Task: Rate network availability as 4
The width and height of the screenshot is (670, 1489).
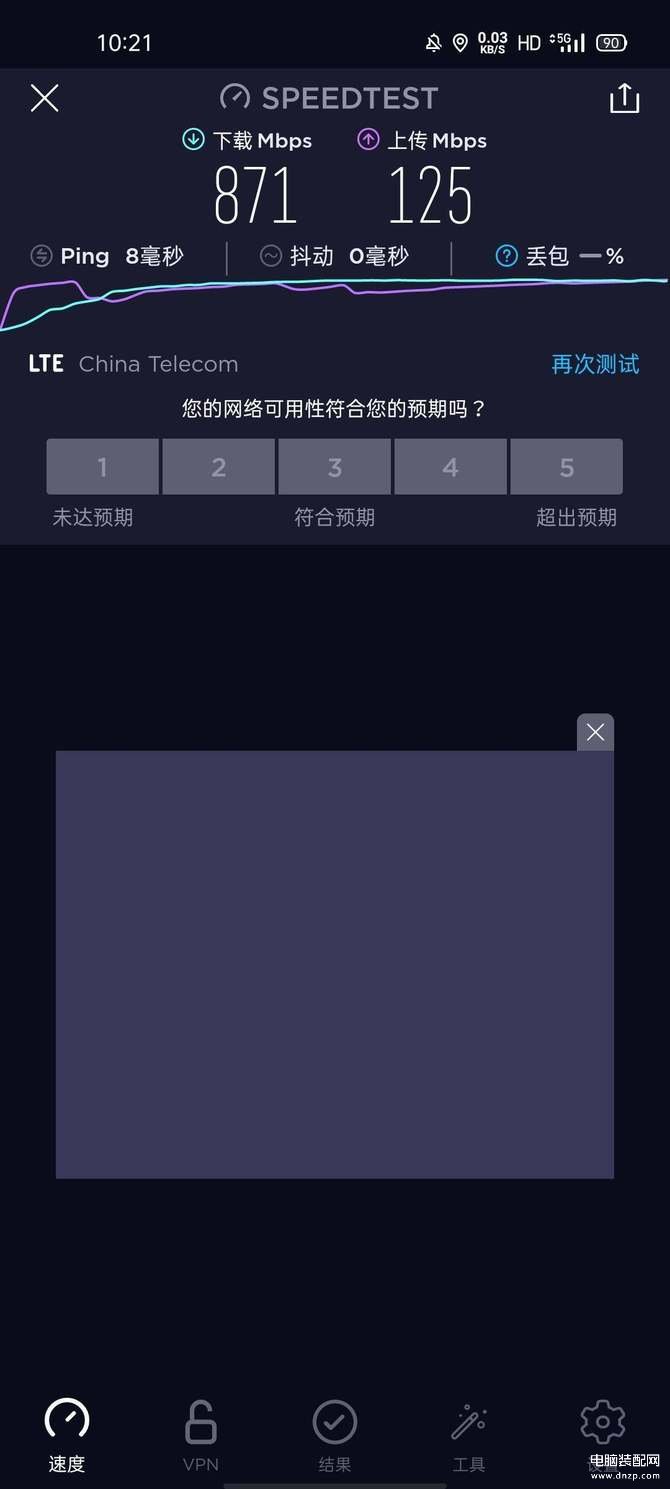Action: tap(450, 467)
